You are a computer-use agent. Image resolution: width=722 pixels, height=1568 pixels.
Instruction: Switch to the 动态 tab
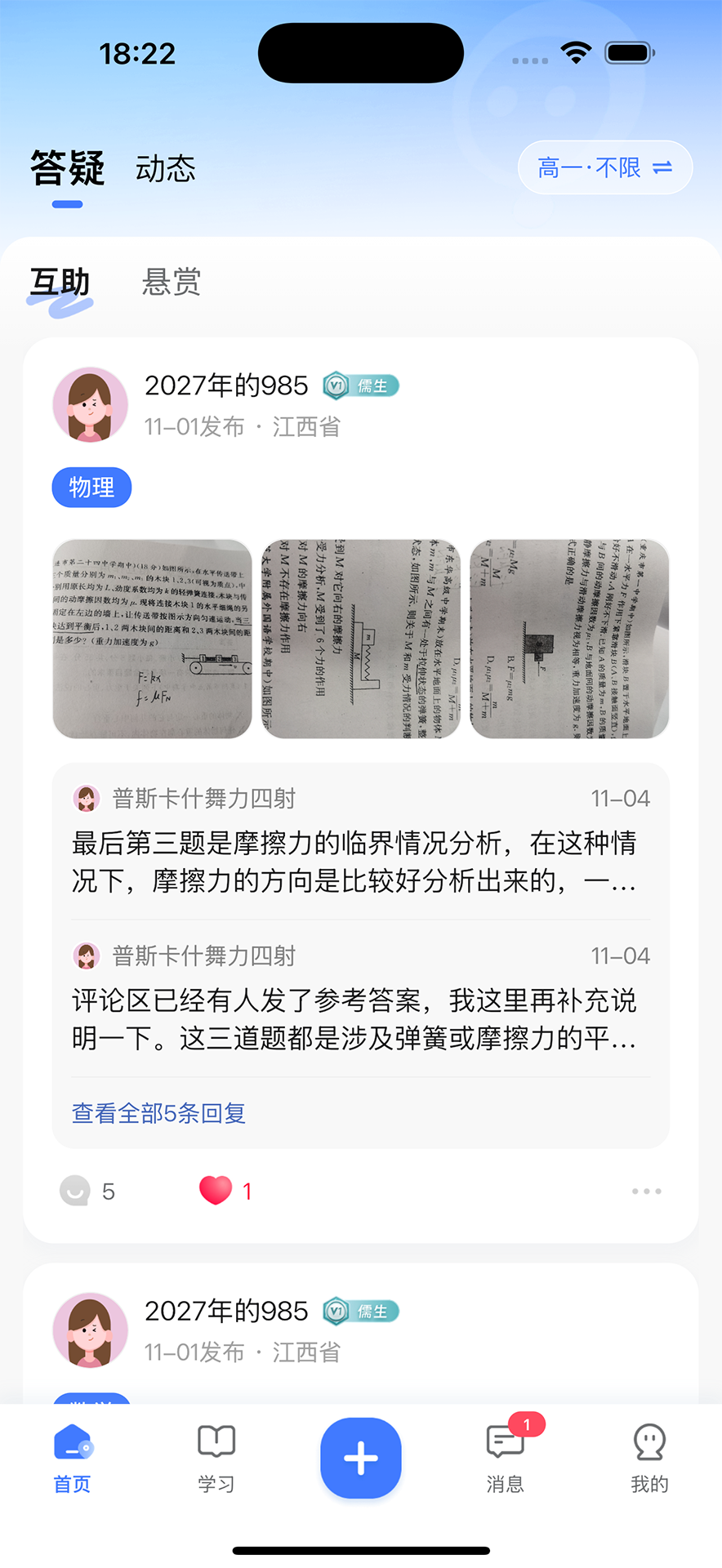(165, 169)
